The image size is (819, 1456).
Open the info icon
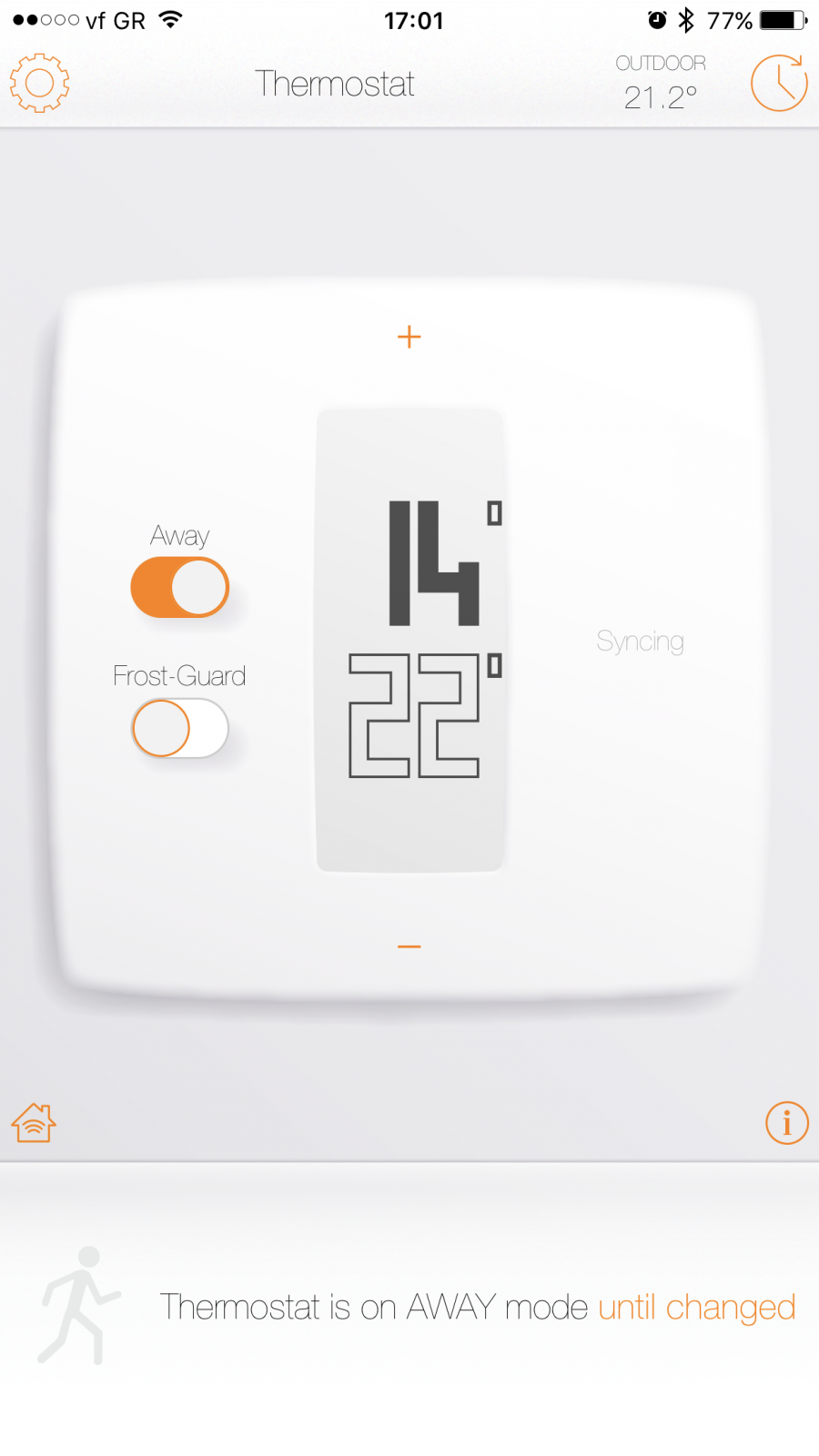[x=787, y=1123]
